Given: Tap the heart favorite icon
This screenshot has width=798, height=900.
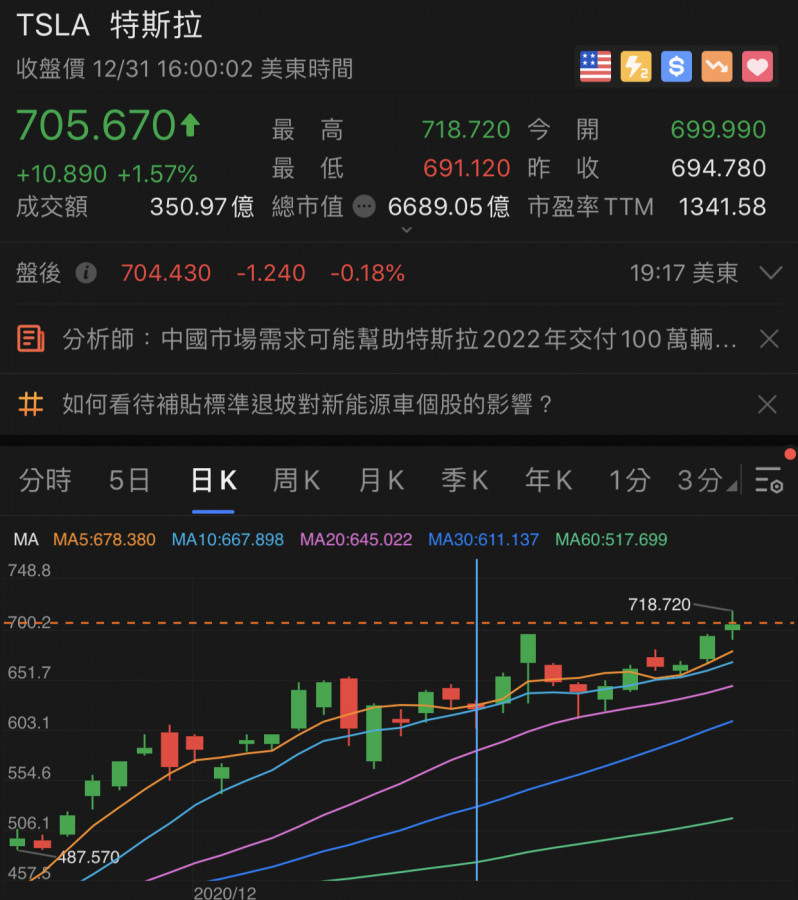Looking at the screenshot, I should (x=757, y=67).
